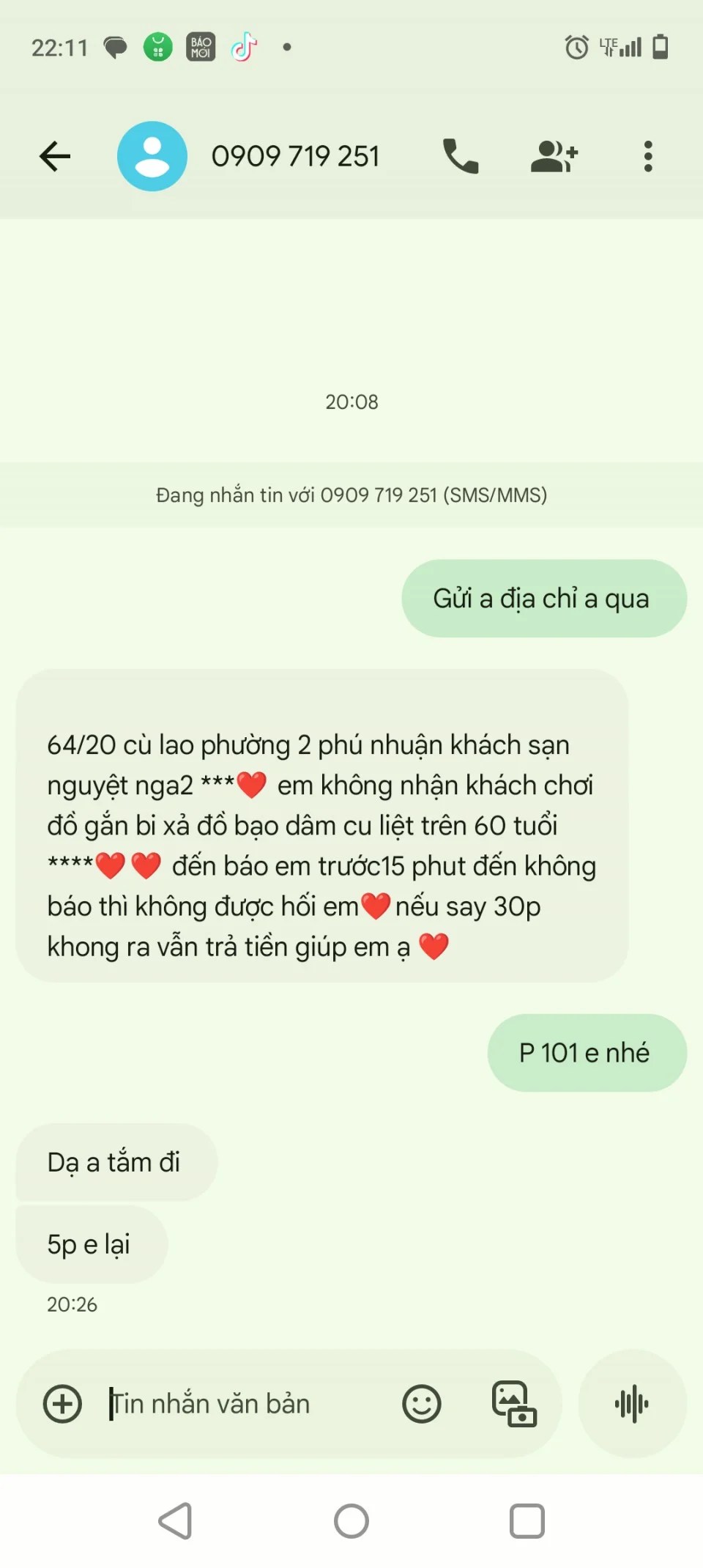Open the plus attachment menu
This screenshot has height=1568, width=703.
63,1404
